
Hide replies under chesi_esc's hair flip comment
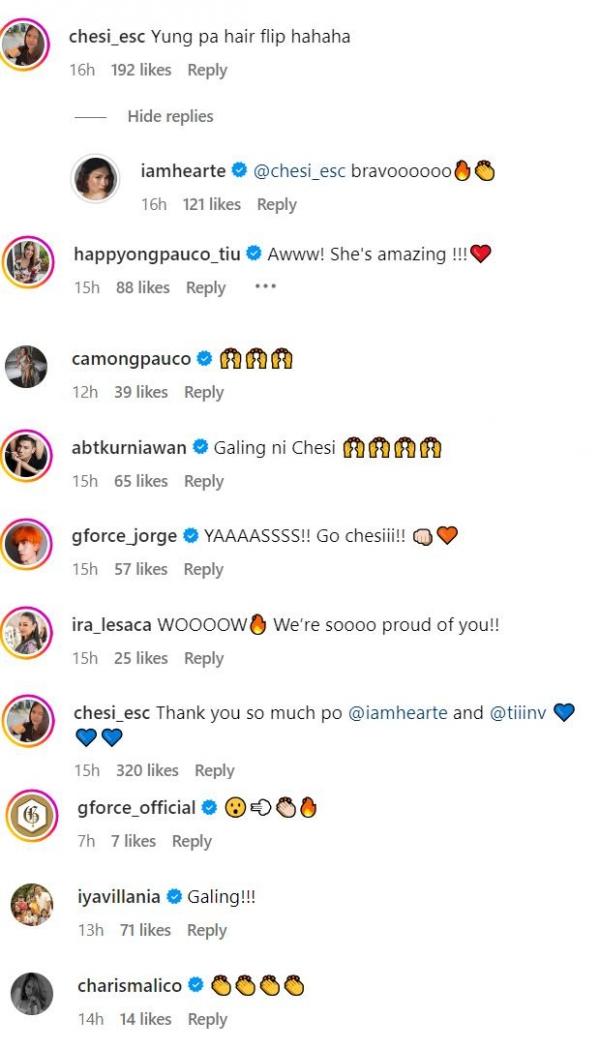170,116
